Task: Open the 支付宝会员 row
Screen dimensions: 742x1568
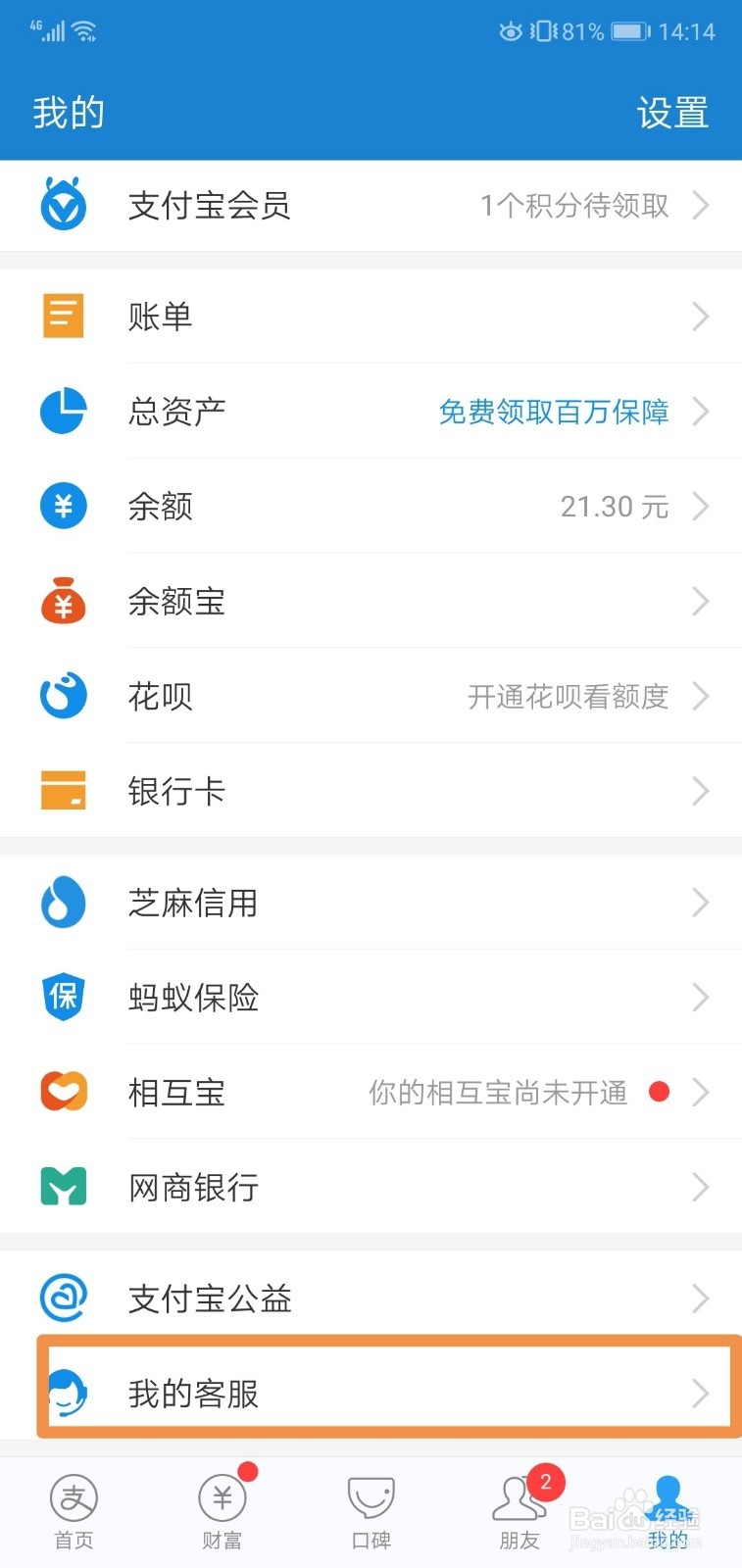Action: (x=371, y=206)
